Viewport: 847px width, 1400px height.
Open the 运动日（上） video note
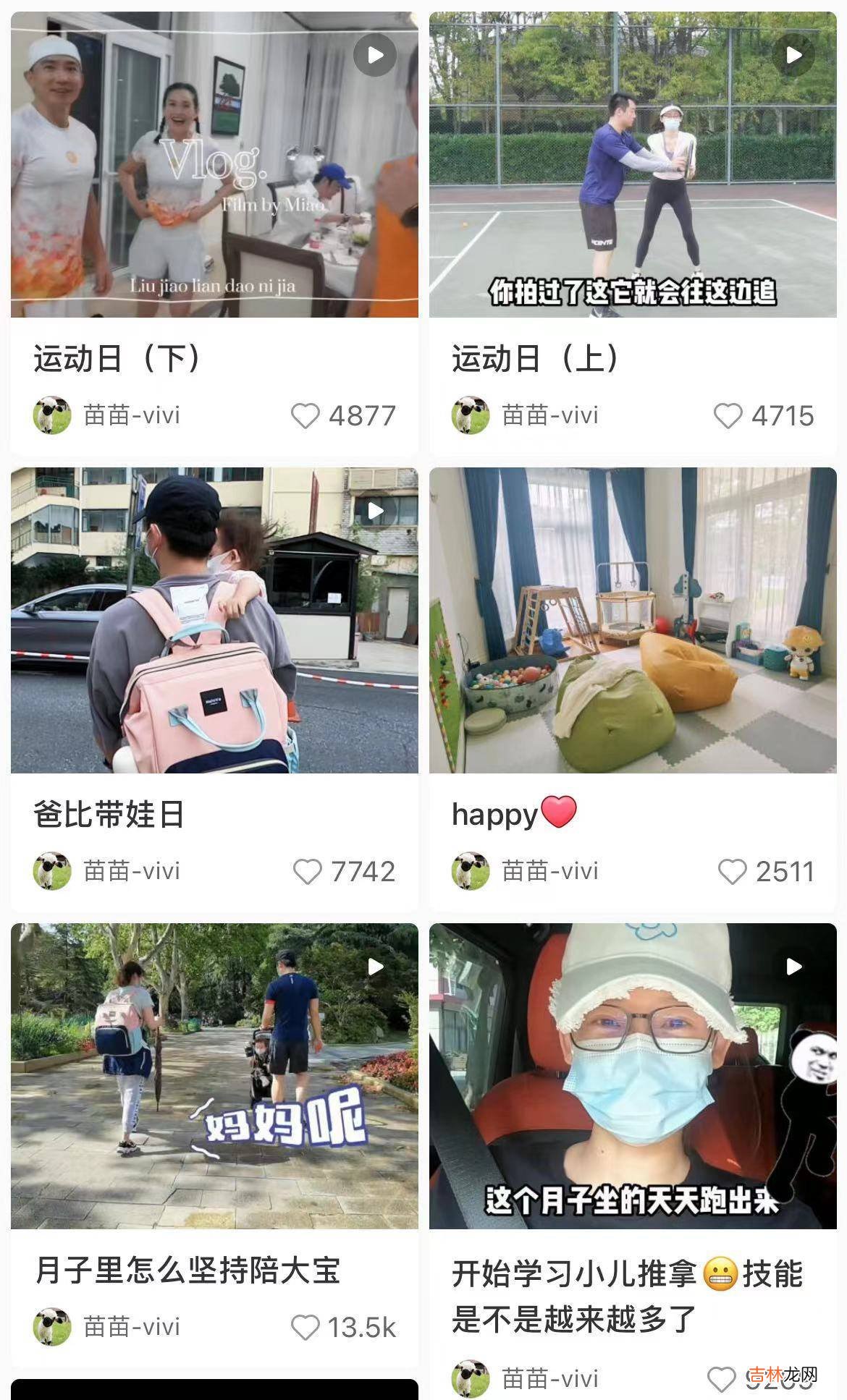[633, 165]
